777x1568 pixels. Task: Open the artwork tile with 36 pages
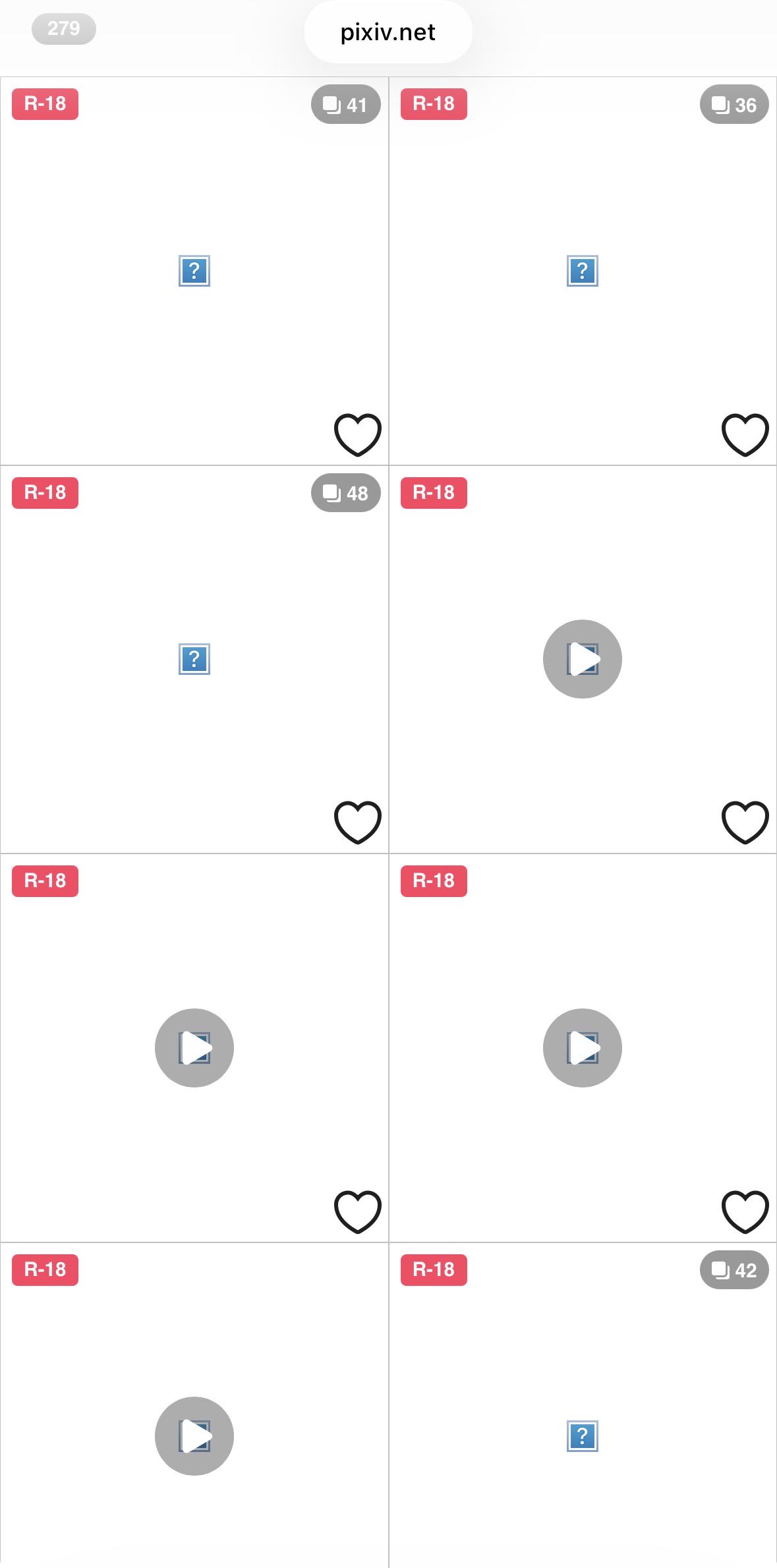(582, 271)
